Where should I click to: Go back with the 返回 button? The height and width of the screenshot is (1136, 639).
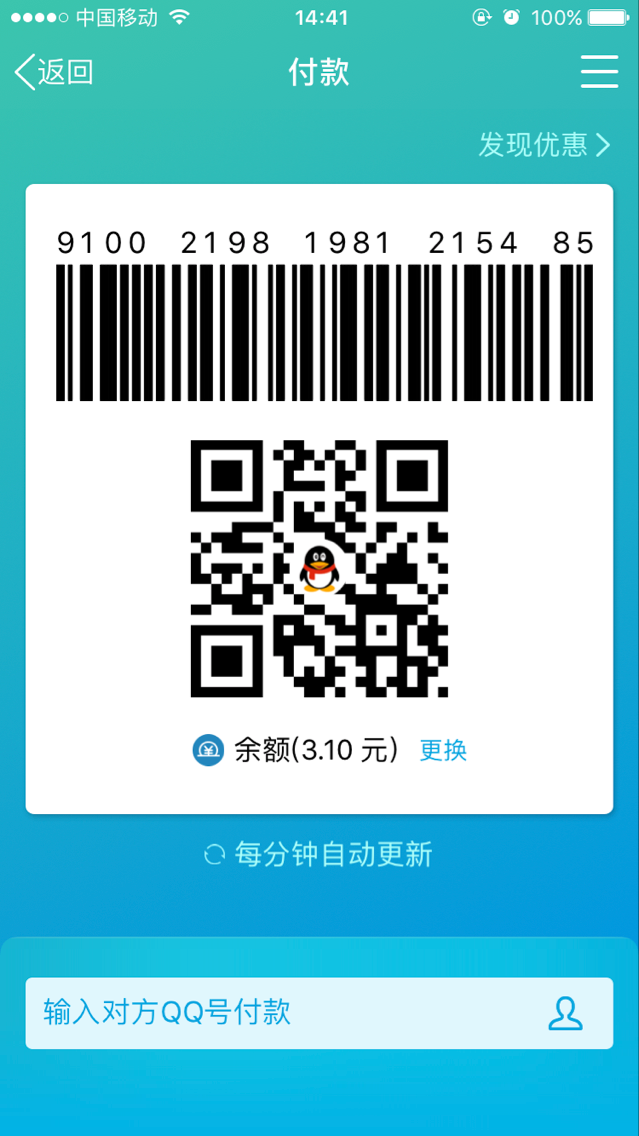(54, 72)
